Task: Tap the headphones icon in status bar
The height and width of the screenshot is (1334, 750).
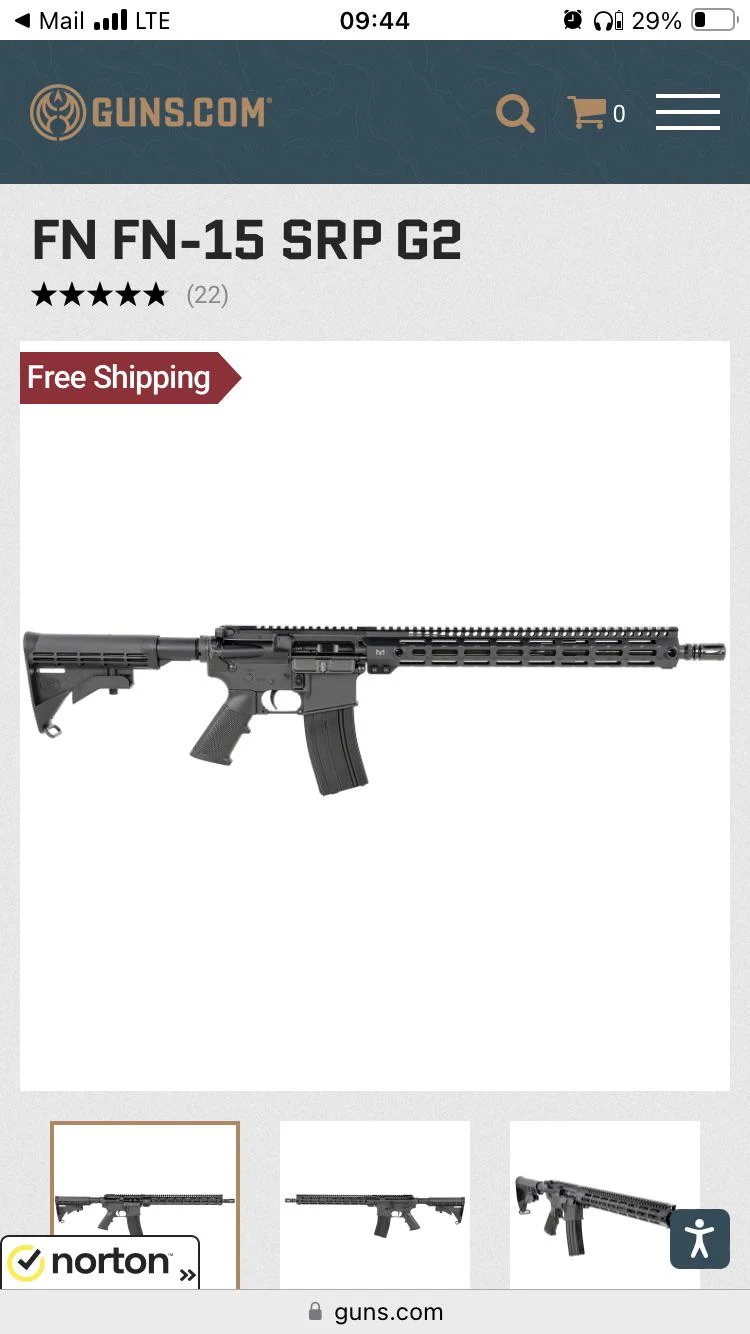Action: pyautogui.click(x=604, y=19)
